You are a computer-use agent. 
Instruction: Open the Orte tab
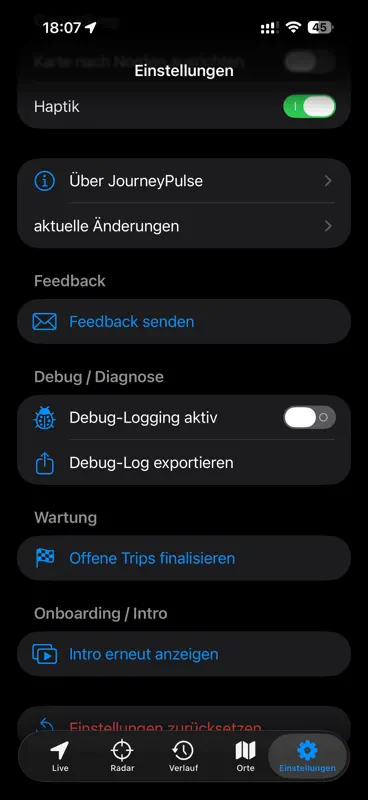point(245,757)
